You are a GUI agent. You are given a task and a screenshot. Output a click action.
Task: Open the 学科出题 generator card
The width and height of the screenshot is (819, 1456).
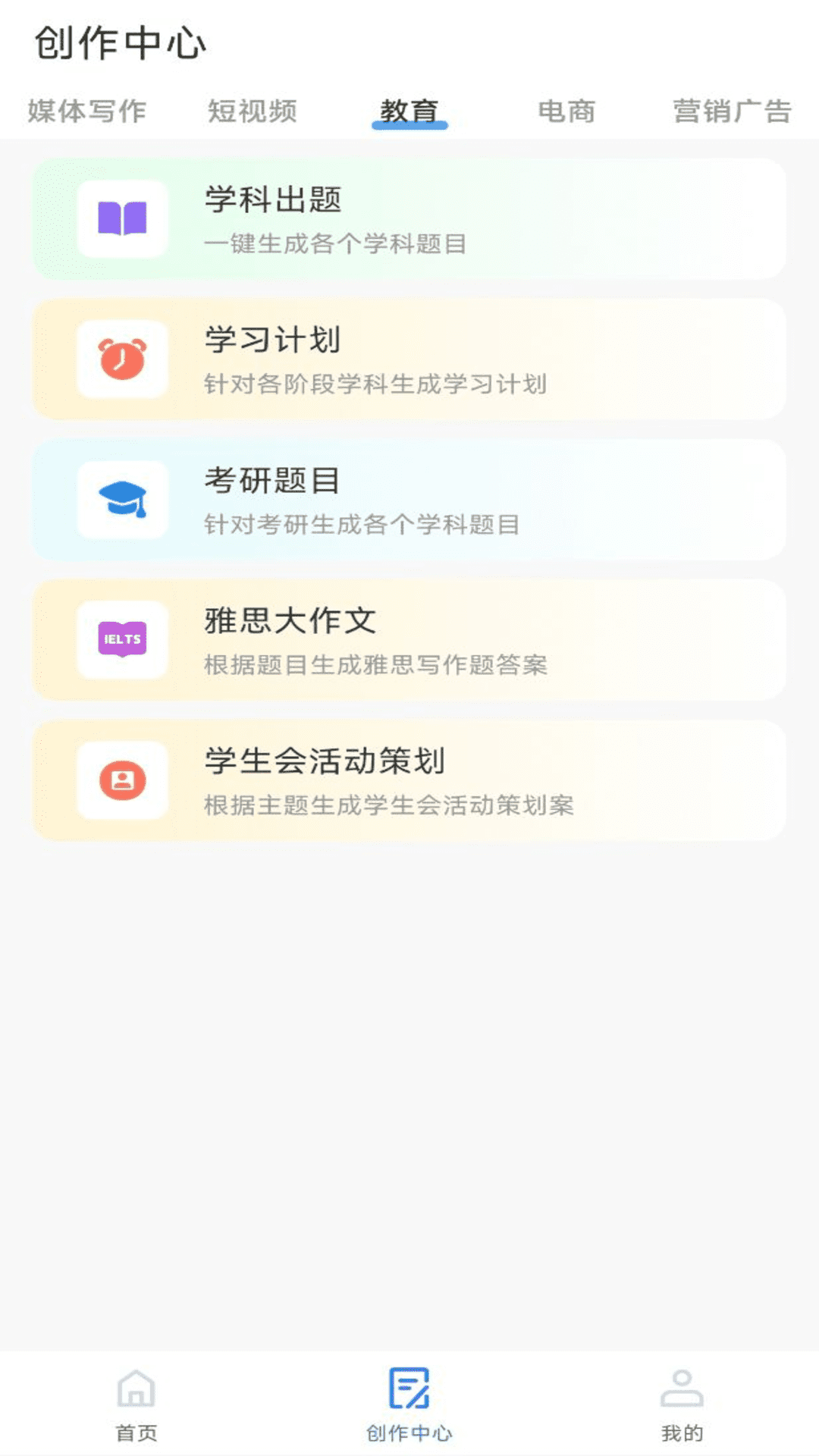(x=409, y=221)
